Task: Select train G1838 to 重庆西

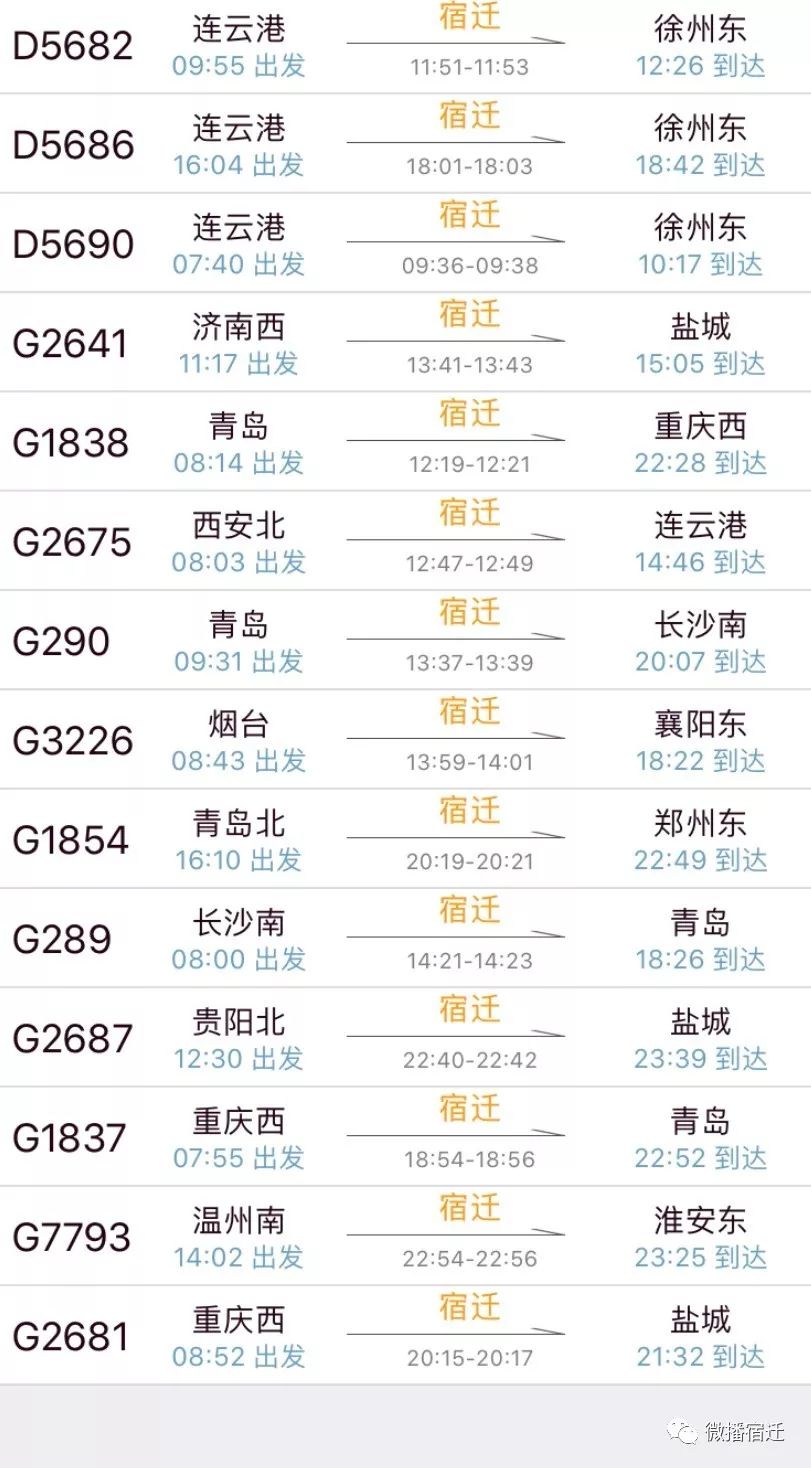Action: tap(405, 441)
